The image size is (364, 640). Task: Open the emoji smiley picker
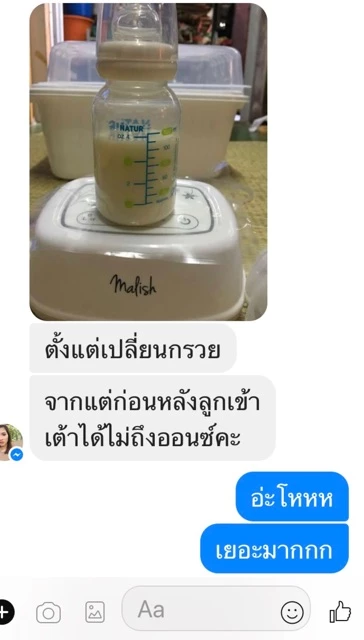(292, 612)
